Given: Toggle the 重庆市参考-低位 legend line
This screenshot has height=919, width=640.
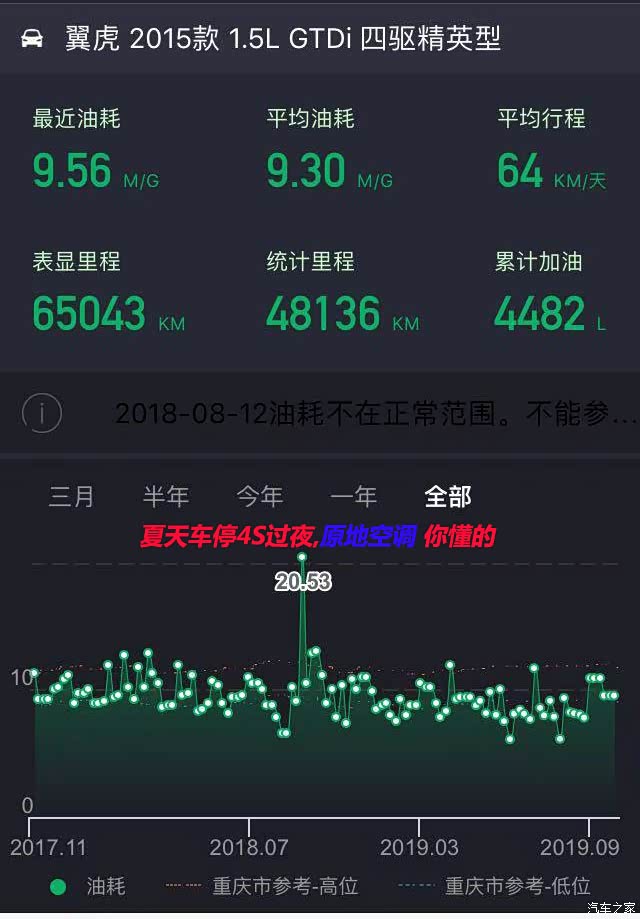Looking at the screenshot, I should 497,886.
